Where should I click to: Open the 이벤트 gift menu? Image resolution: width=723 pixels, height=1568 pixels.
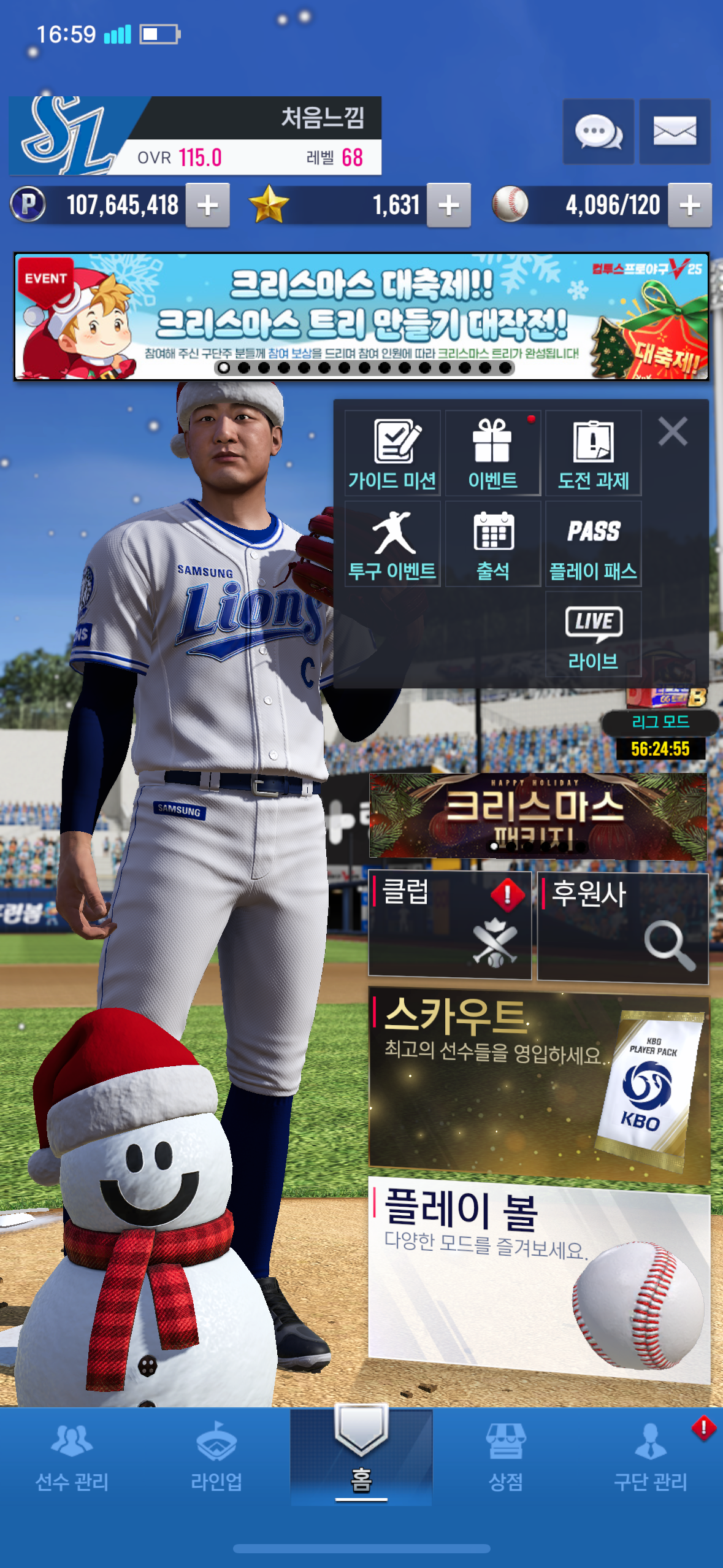pos(492,453)
